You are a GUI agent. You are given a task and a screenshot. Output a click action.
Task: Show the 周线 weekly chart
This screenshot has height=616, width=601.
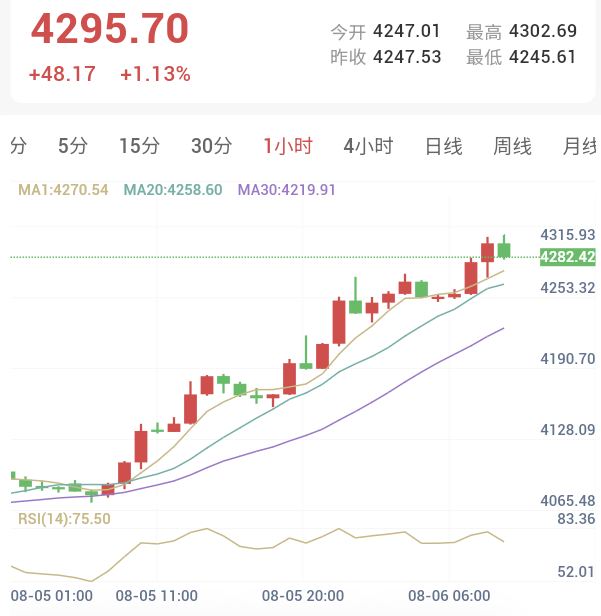(513, 146)
